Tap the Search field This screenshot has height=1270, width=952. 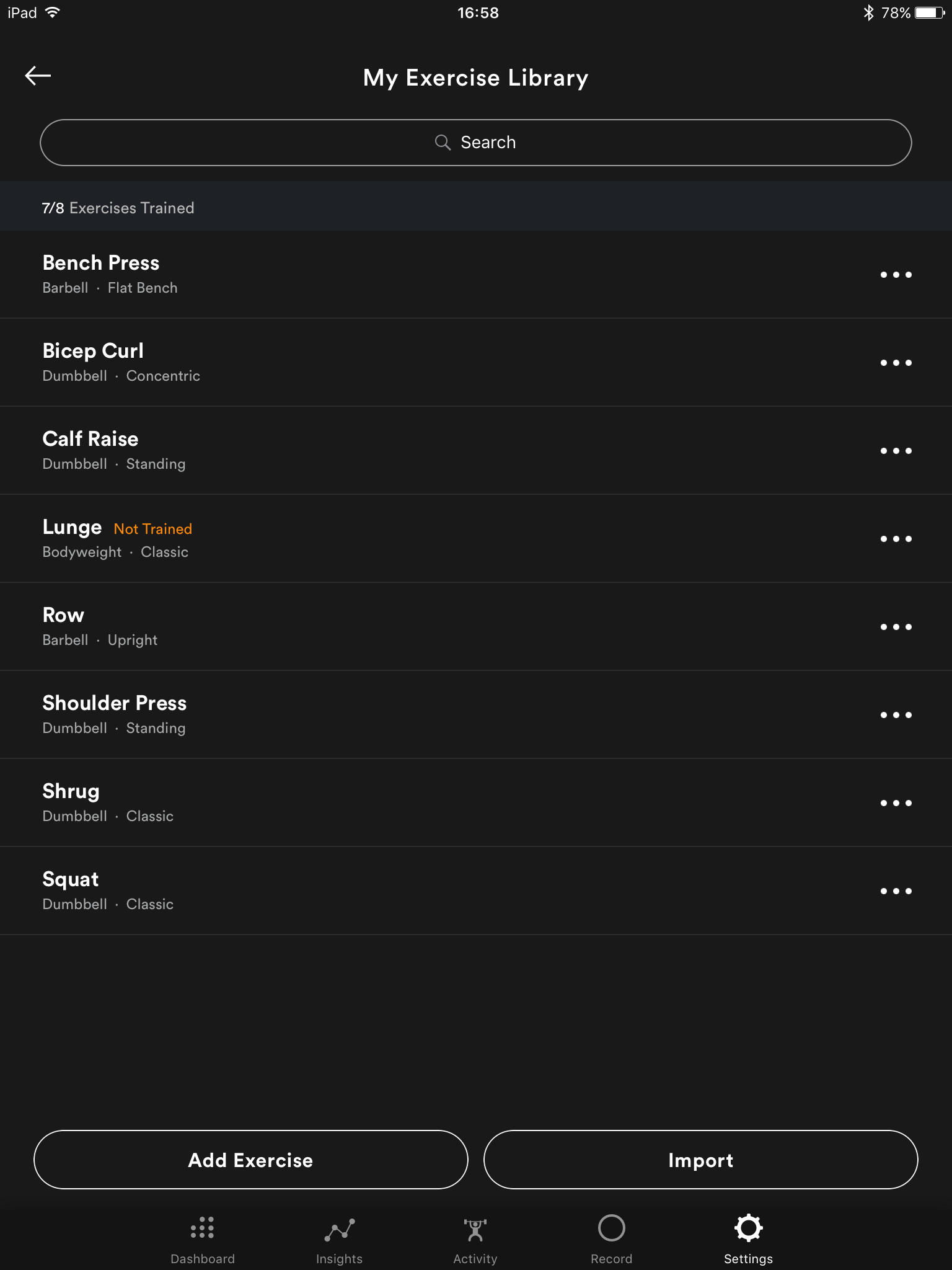pos(475,143)
